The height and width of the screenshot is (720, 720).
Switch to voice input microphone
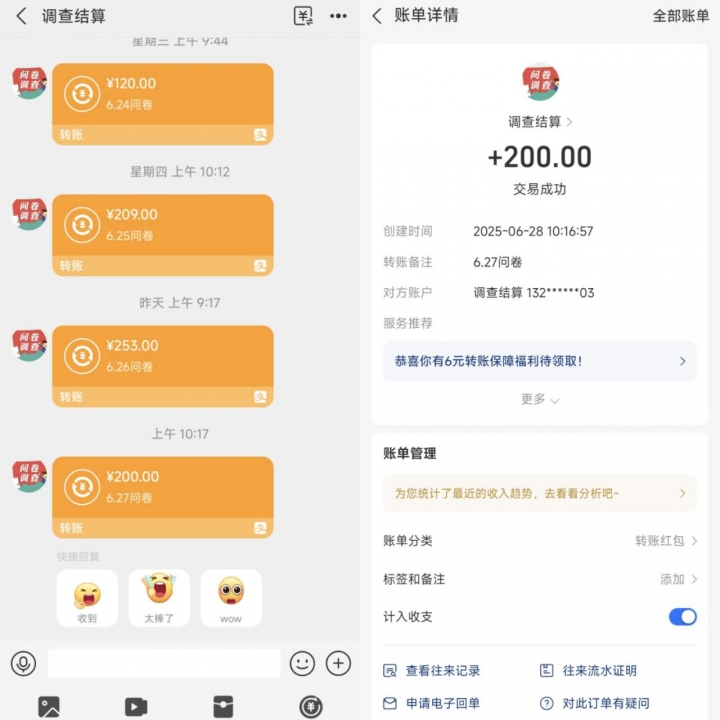tap(24, 663)
